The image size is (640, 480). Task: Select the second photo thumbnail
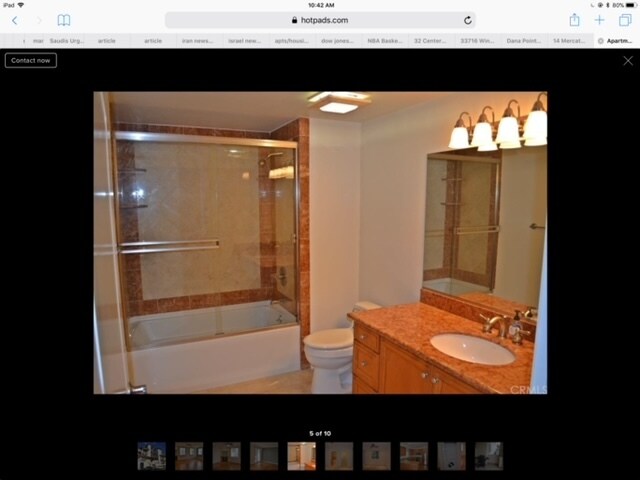click(x=189, y=456)
